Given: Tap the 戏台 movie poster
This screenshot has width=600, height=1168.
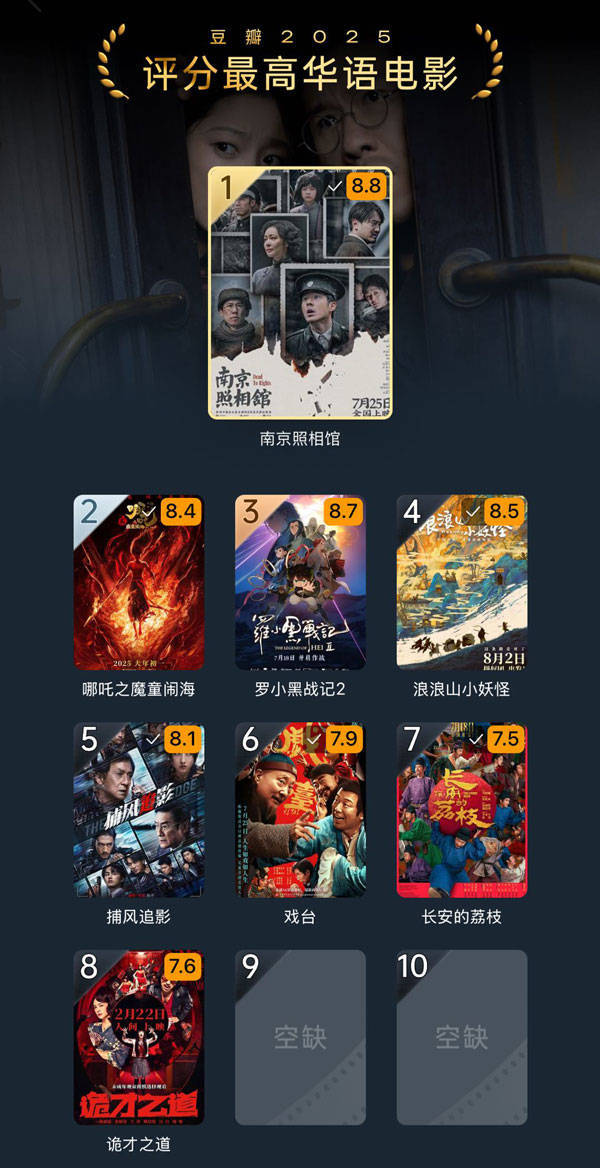Looking at the screenshot, I should [300, 810].
